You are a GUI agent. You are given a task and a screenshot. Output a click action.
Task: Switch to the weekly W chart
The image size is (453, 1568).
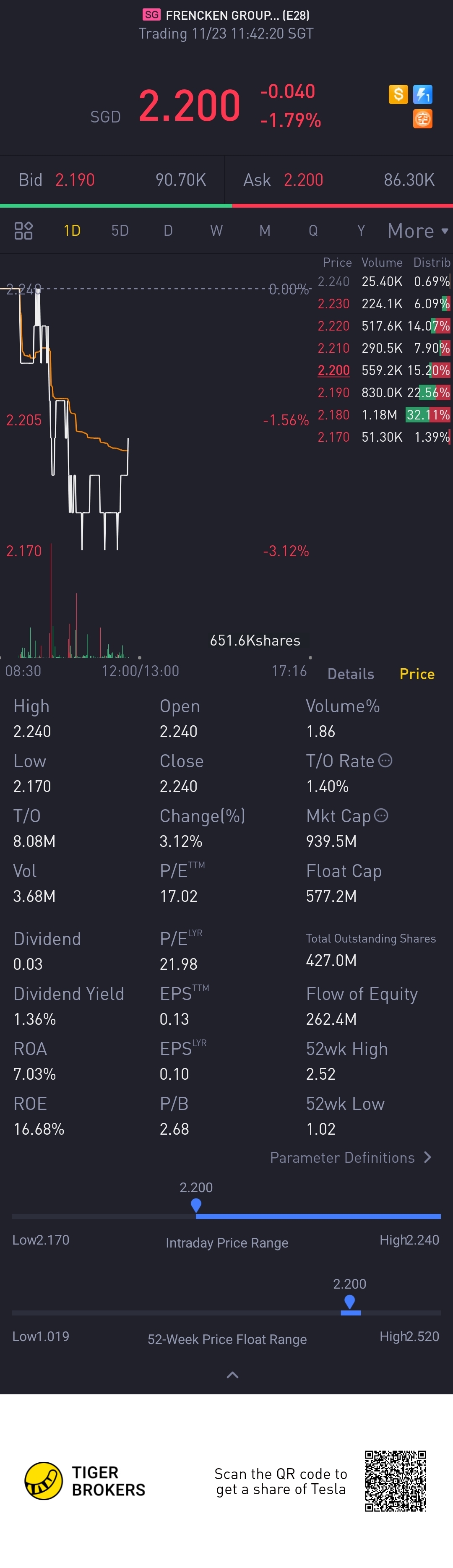[x=216, y=231]
